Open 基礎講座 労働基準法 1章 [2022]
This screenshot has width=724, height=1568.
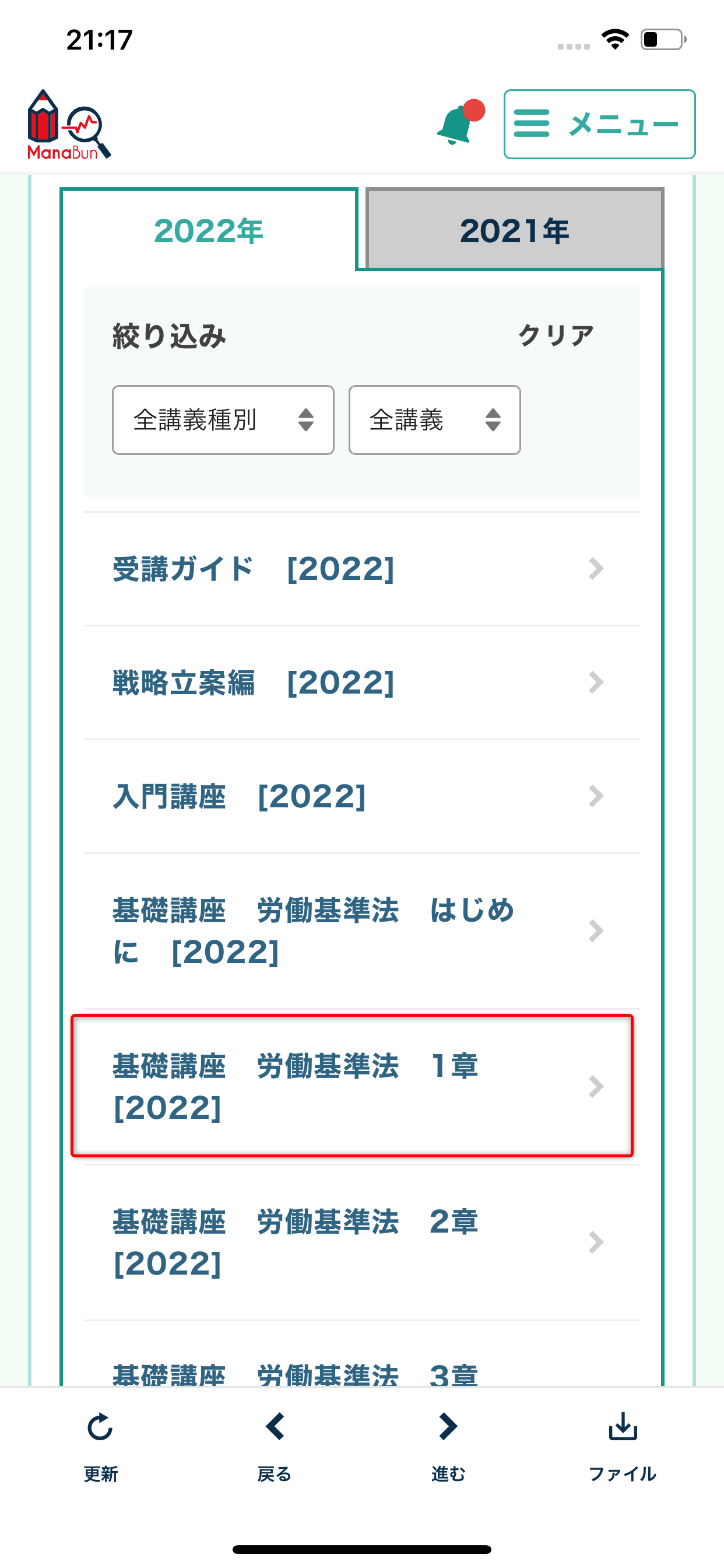coord(352,1086)
